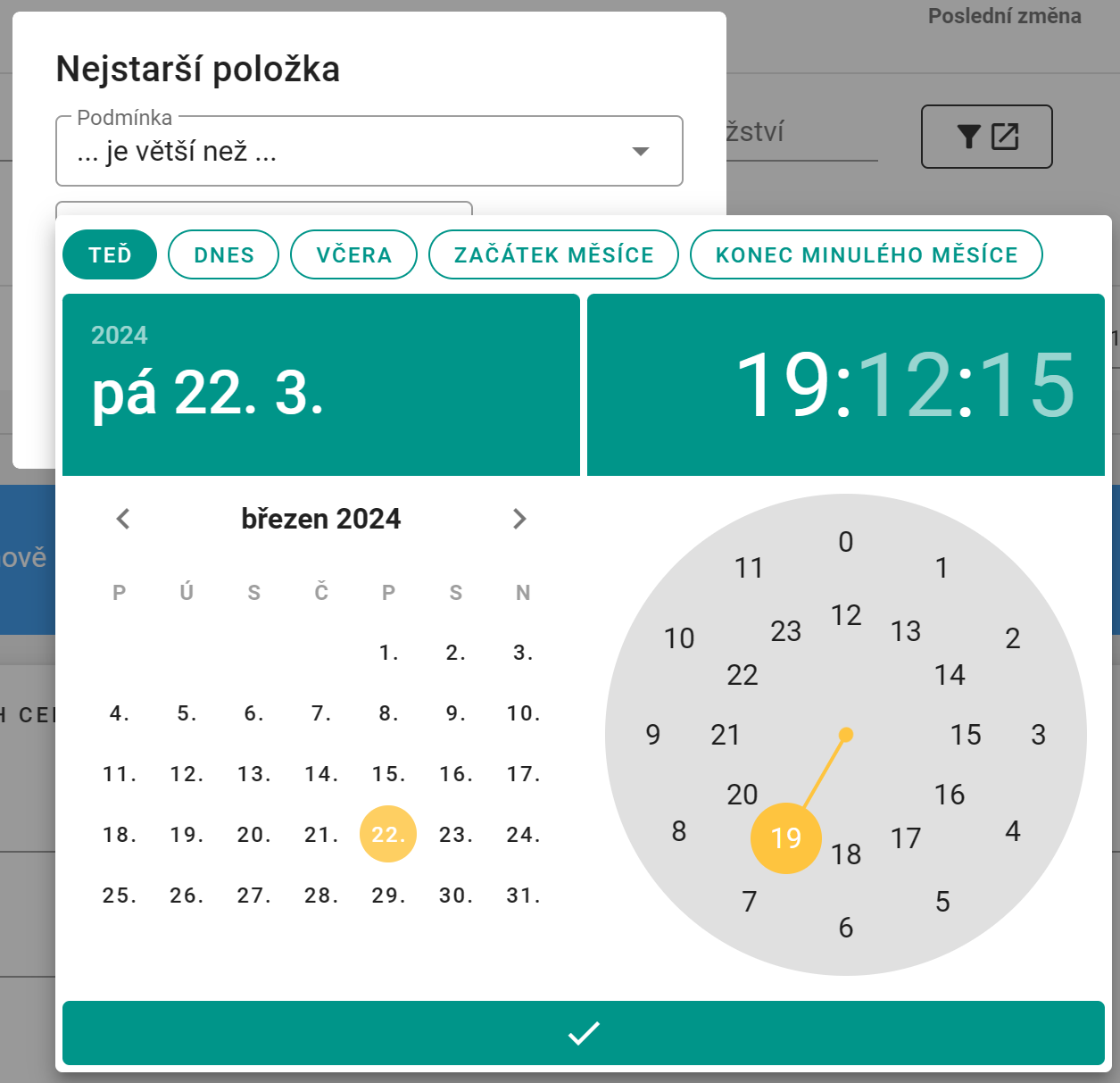Image resolution: width=1120 pixels, height=1083 pixels.
Task: Choose hour 9 on clock dial
Action: click(x=653, y=735)
